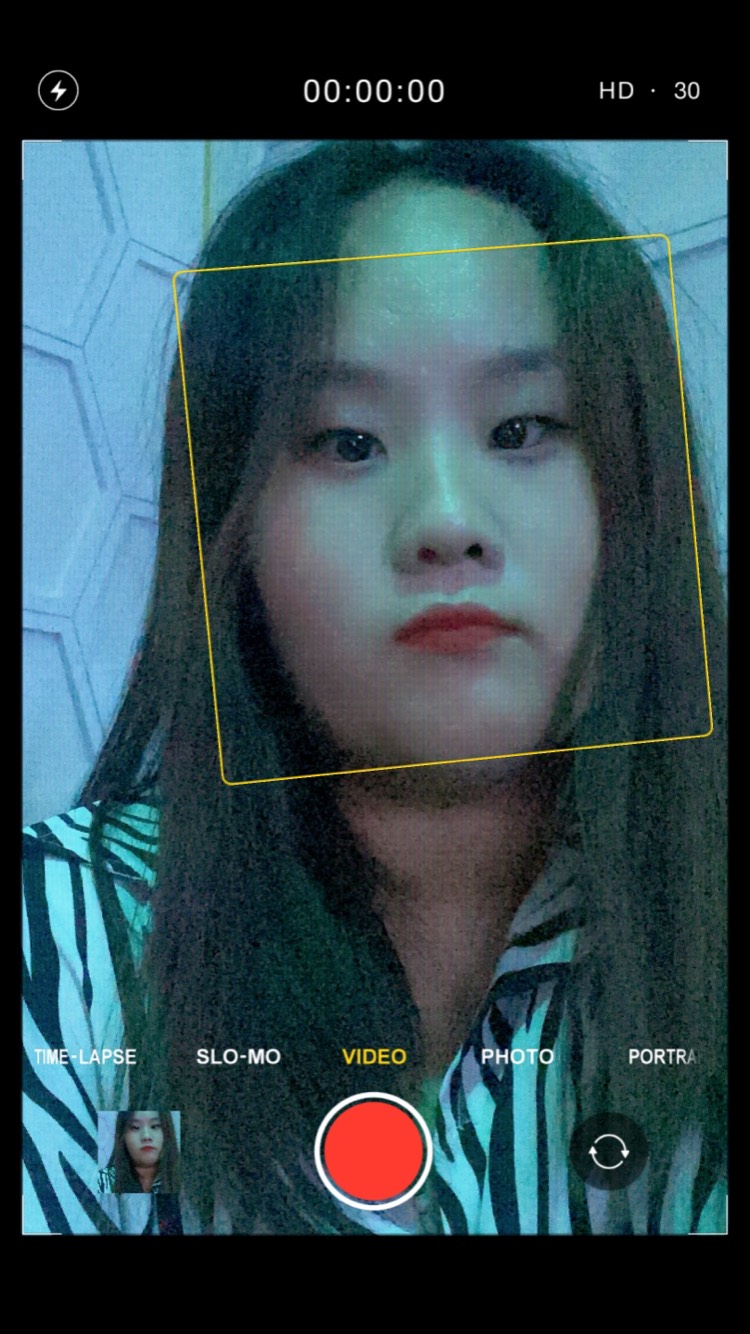Switch to PORTRAIT mode
The image size is (750, 1334).
point(662,1056)
